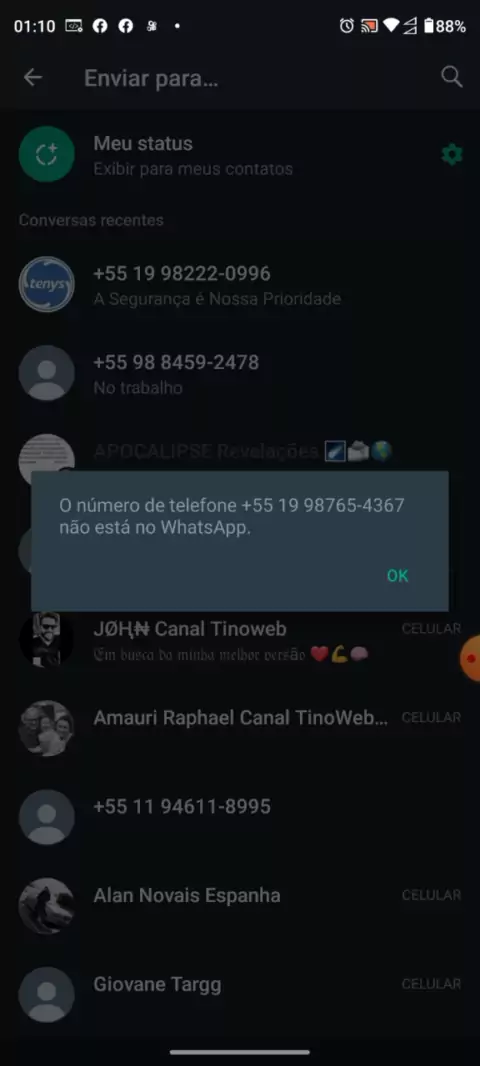Pick JØH Canal Tinoweb contact

coord(240,640)
